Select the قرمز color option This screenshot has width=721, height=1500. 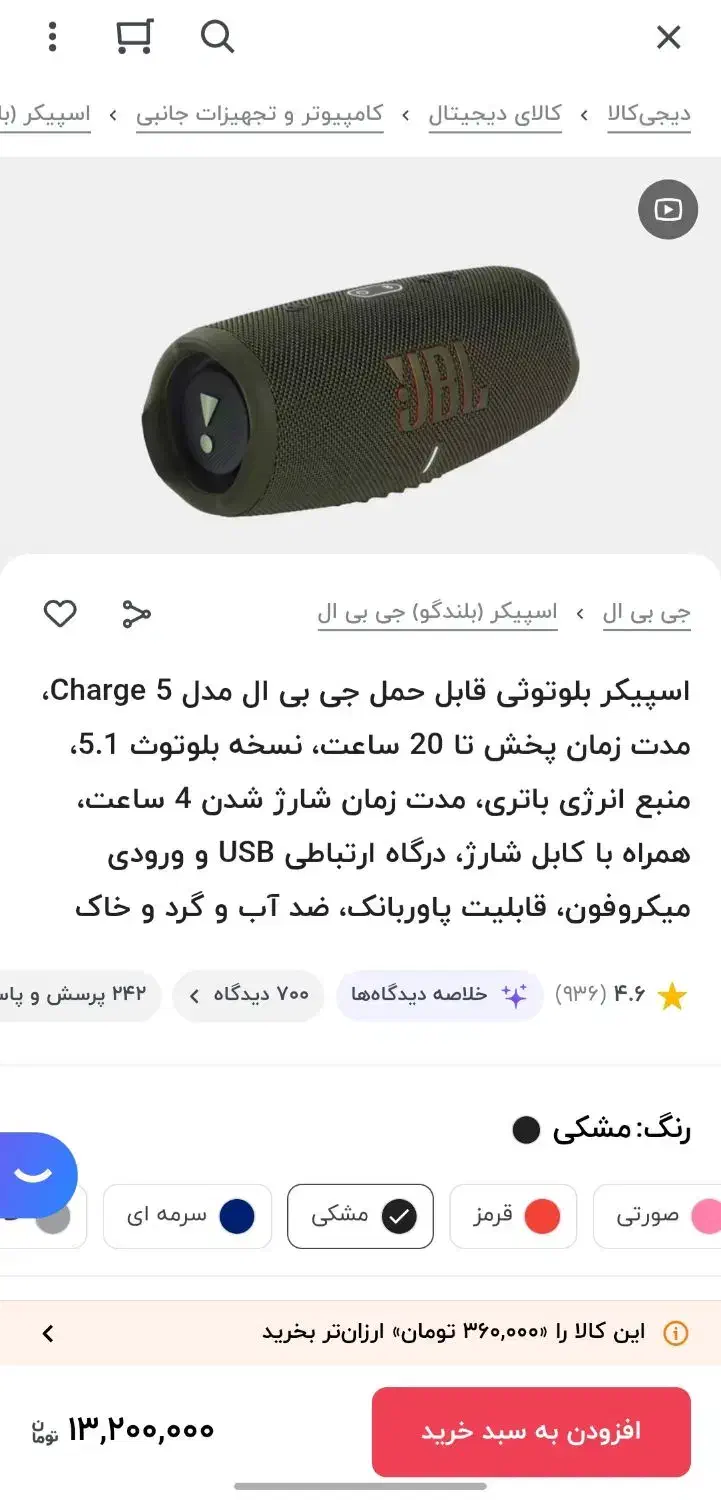click(513, 1216)
